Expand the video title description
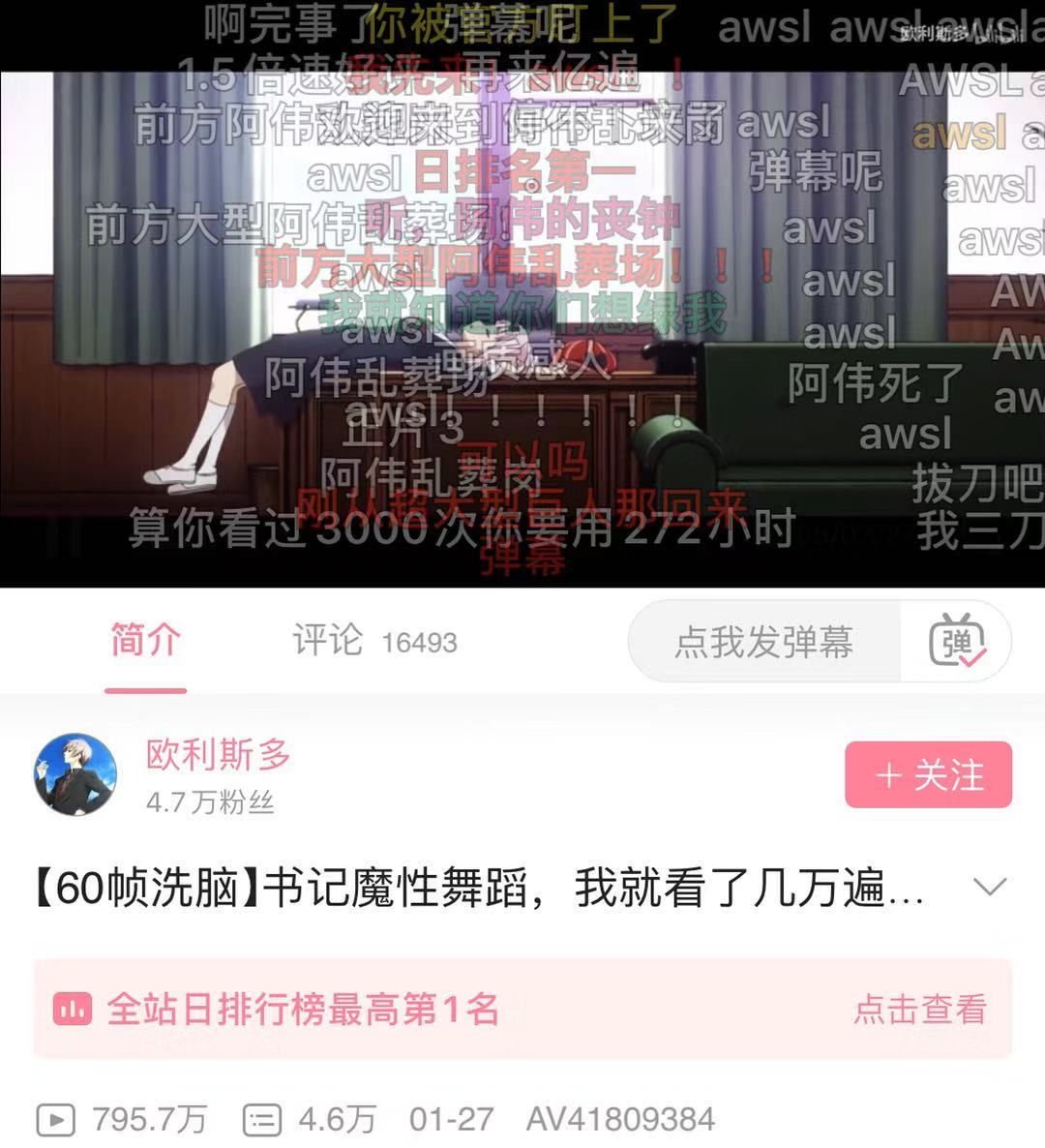 989,887
